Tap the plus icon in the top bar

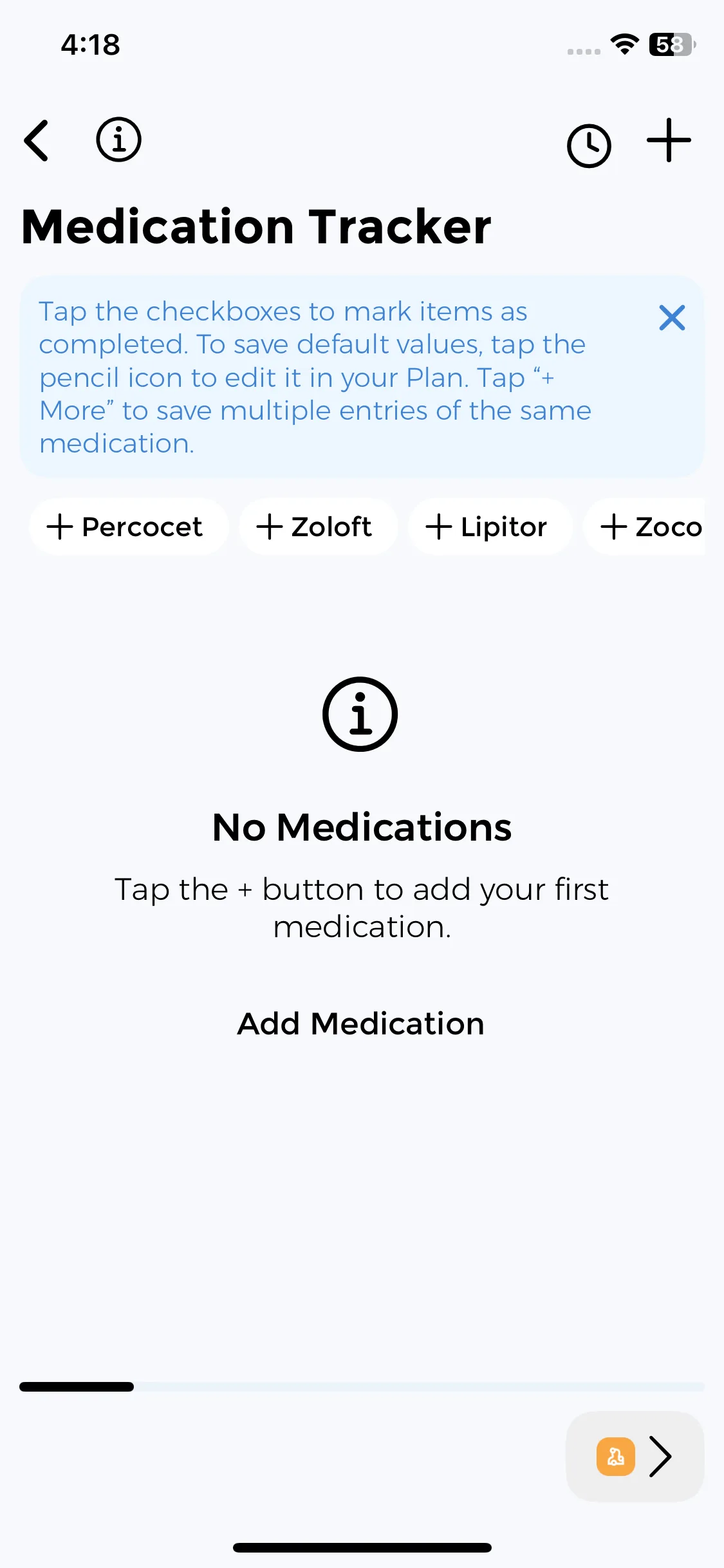(669, 140)
